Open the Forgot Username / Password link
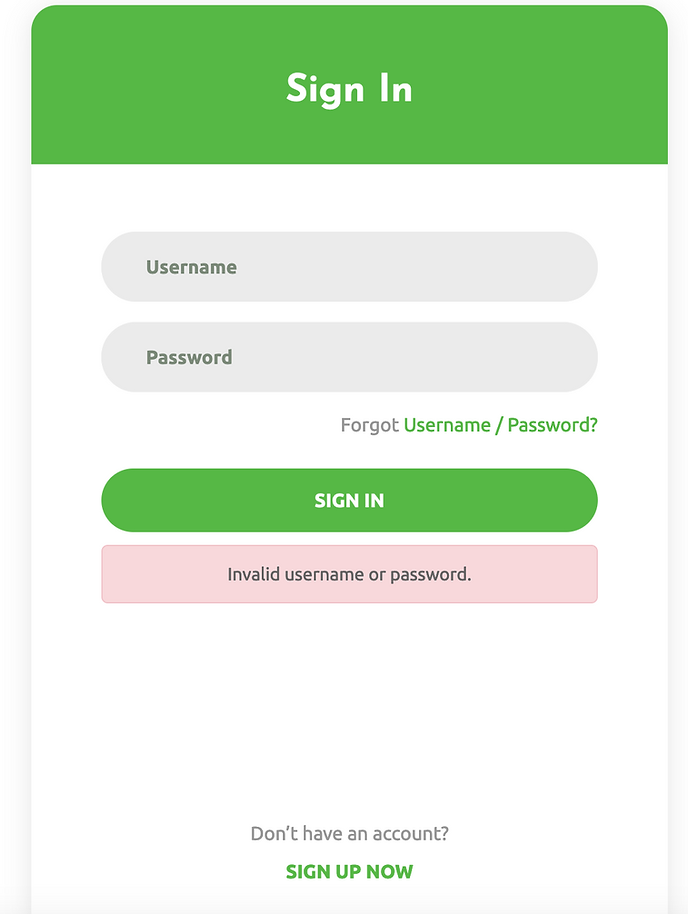 coord(500,425)
